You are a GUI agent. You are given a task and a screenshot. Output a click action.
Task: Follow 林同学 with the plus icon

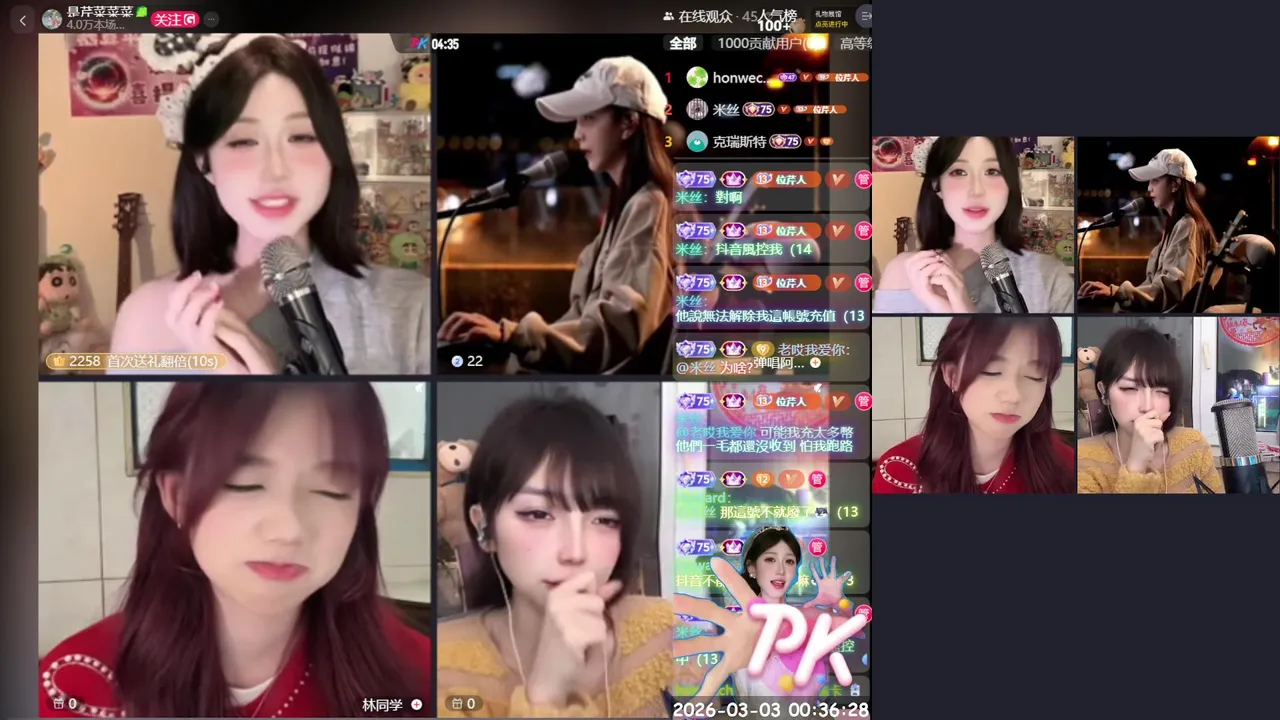417,705
